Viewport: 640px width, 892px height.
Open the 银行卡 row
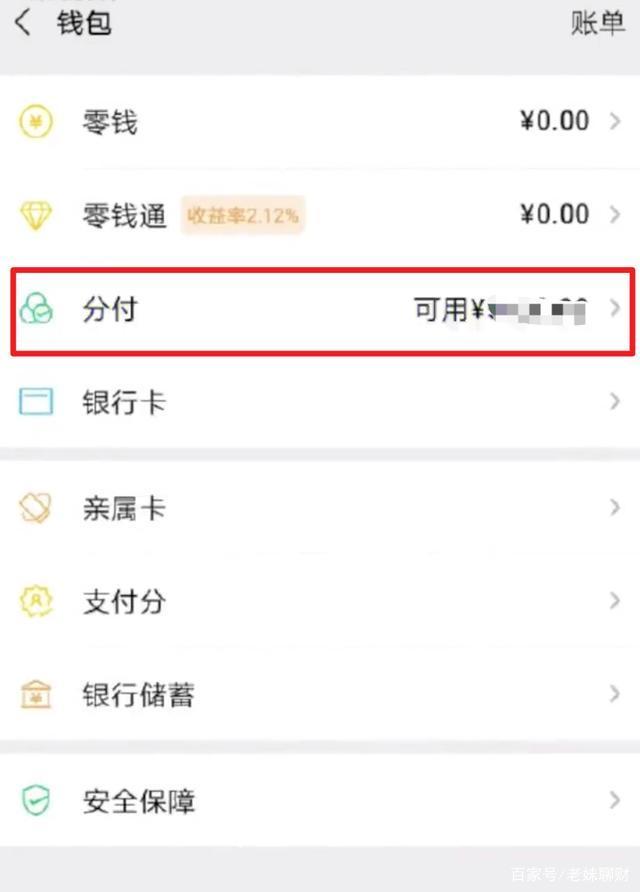coord(320,403)
